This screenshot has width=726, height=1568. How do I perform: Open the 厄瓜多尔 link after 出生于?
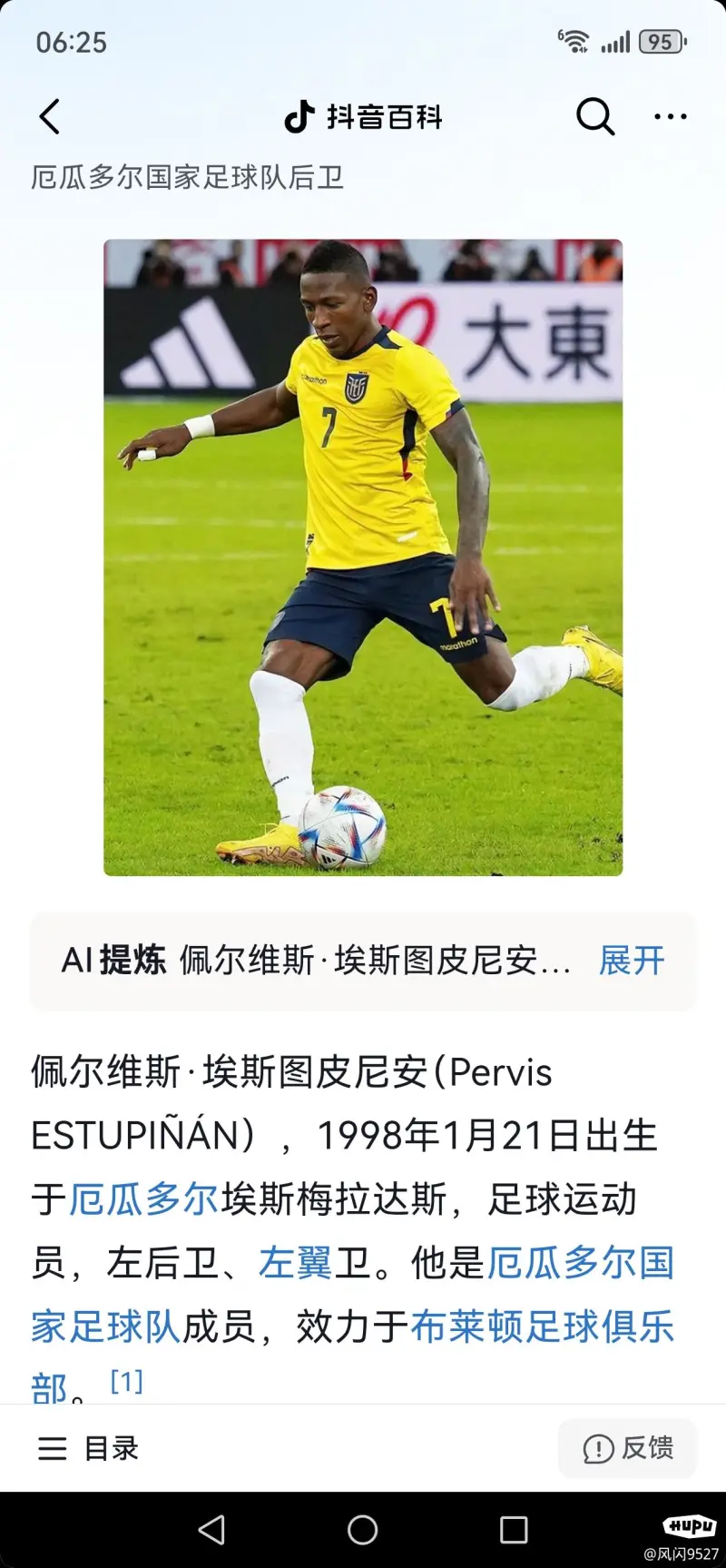(x=144, y=1199)
